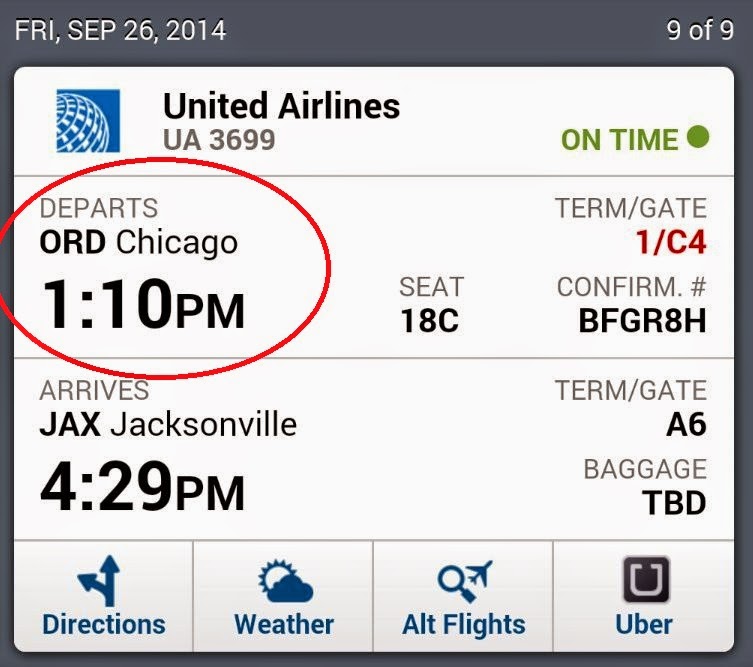Search Alt Flights

463,597
